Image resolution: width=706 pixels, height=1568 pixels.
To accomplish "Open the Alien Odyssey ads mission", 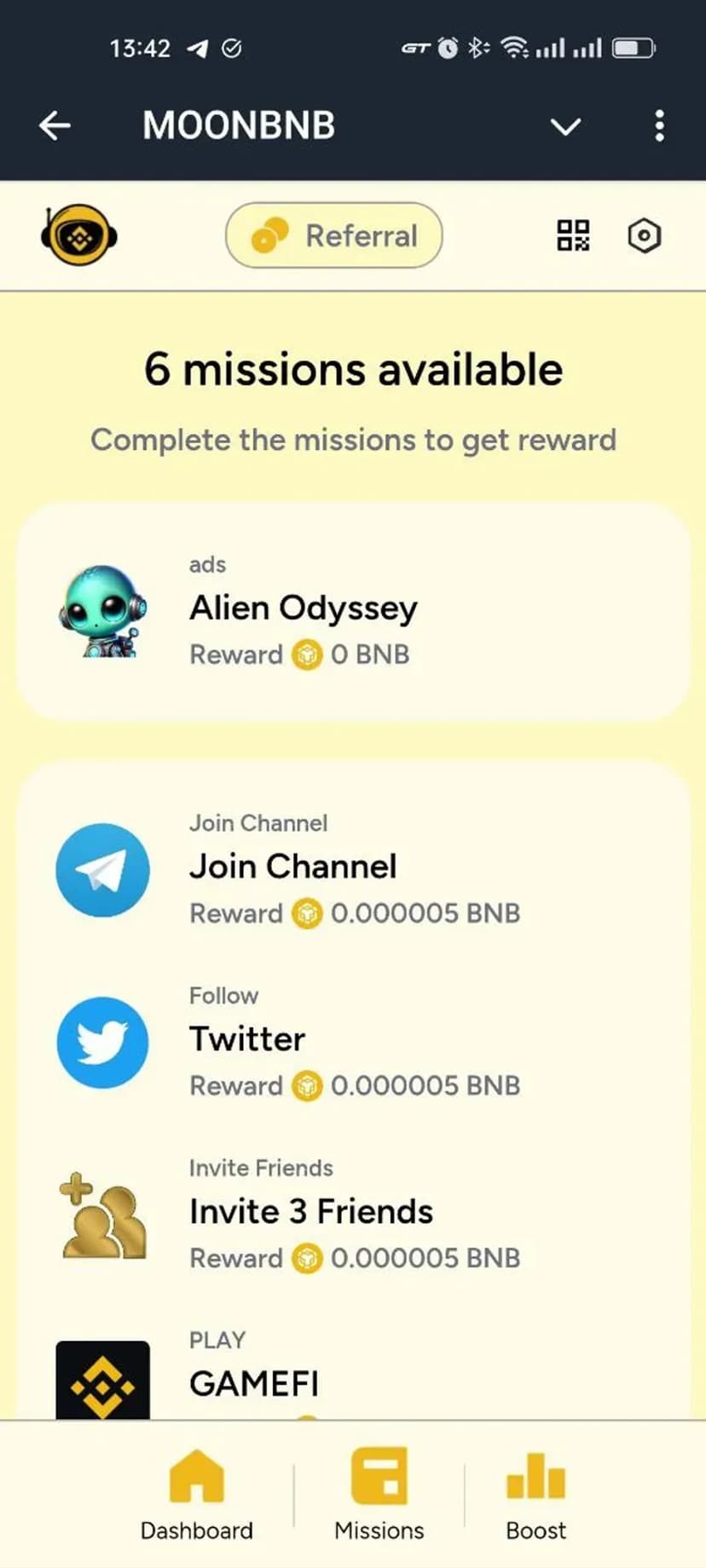I will (x=353, y=611).
